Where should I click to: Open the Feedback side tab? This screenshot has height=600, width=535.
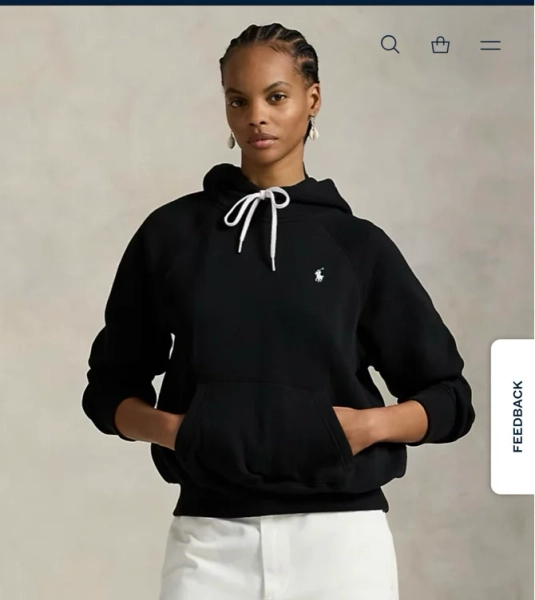(513, 416)
